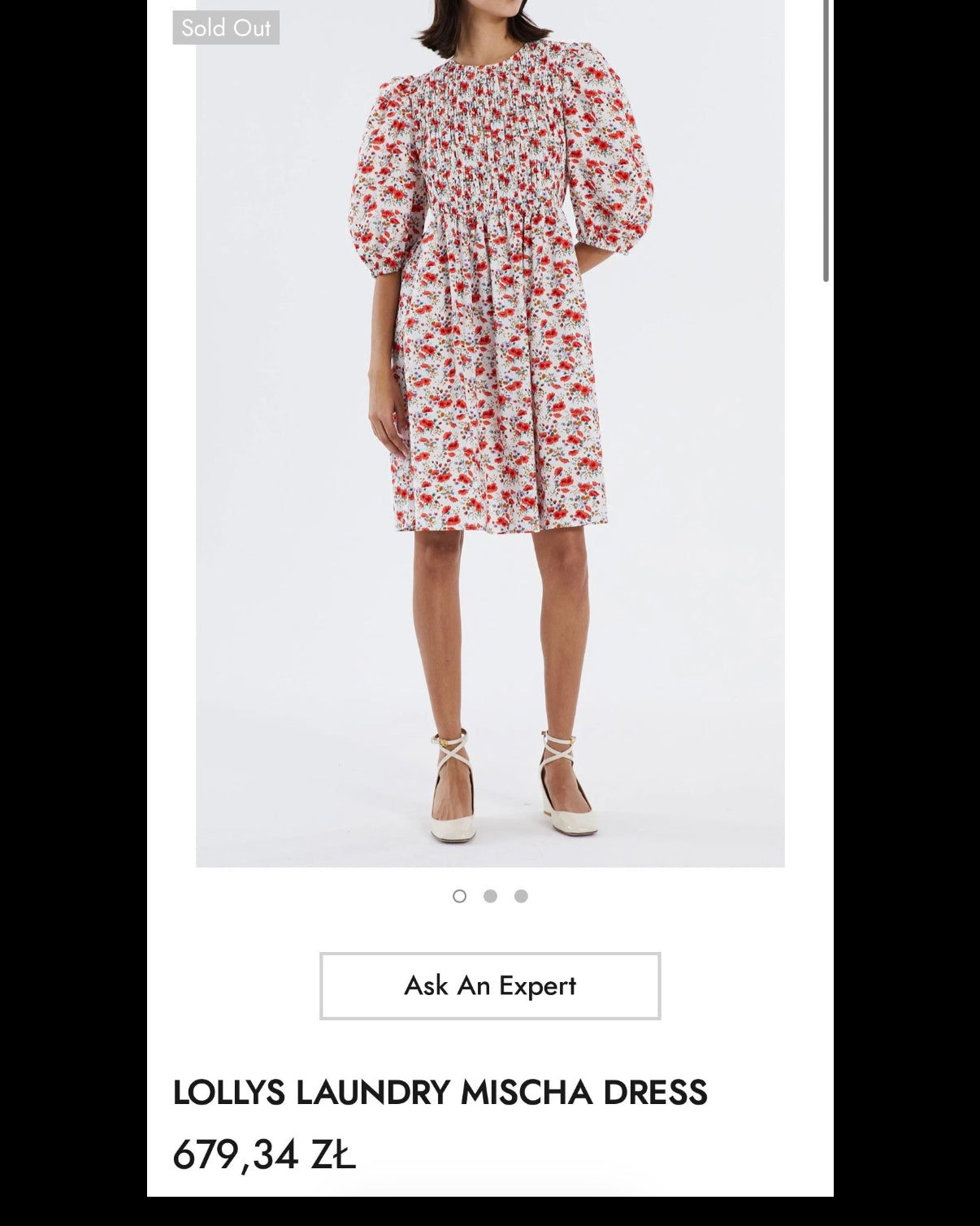Image resolution: width=980 pixels, height=1226 pixels.
Task: Click inside the Ask An Expert outlined box
Action: tap(489, 986)
